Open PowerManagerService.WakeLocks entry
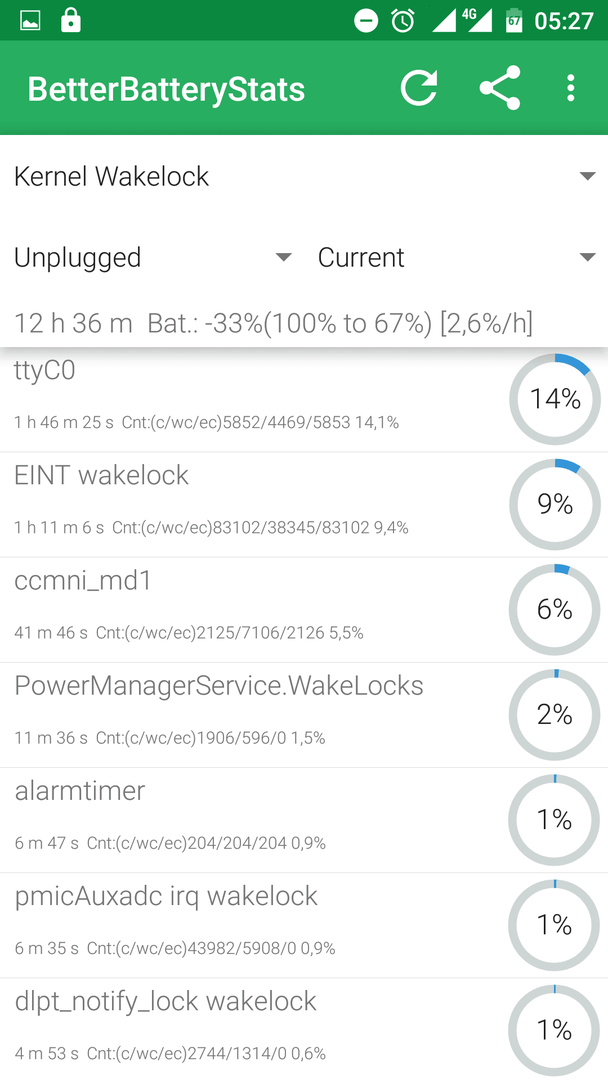This screenshot has height=1080, width=608. pos(304,715)
